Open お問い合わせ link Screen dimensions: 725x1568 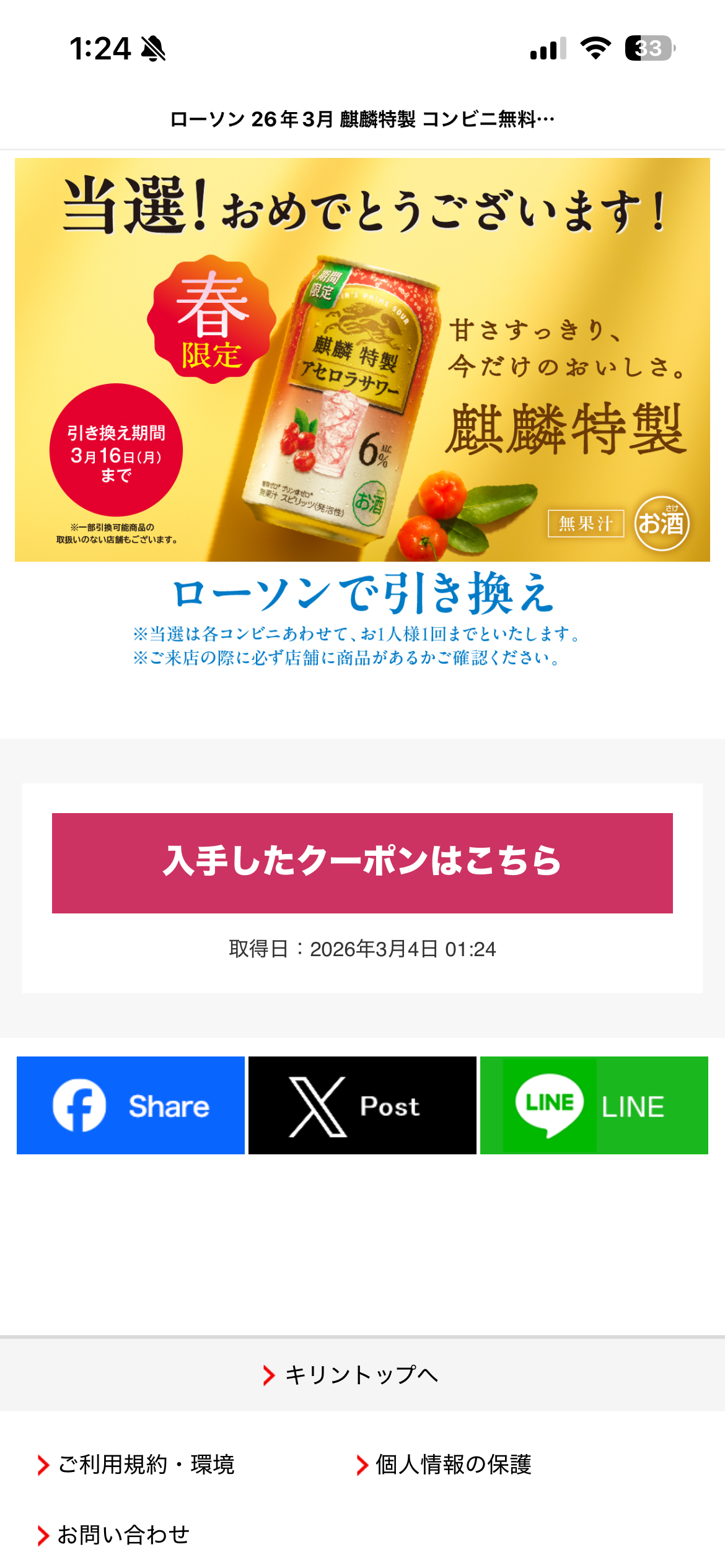tap(123, 1535)
